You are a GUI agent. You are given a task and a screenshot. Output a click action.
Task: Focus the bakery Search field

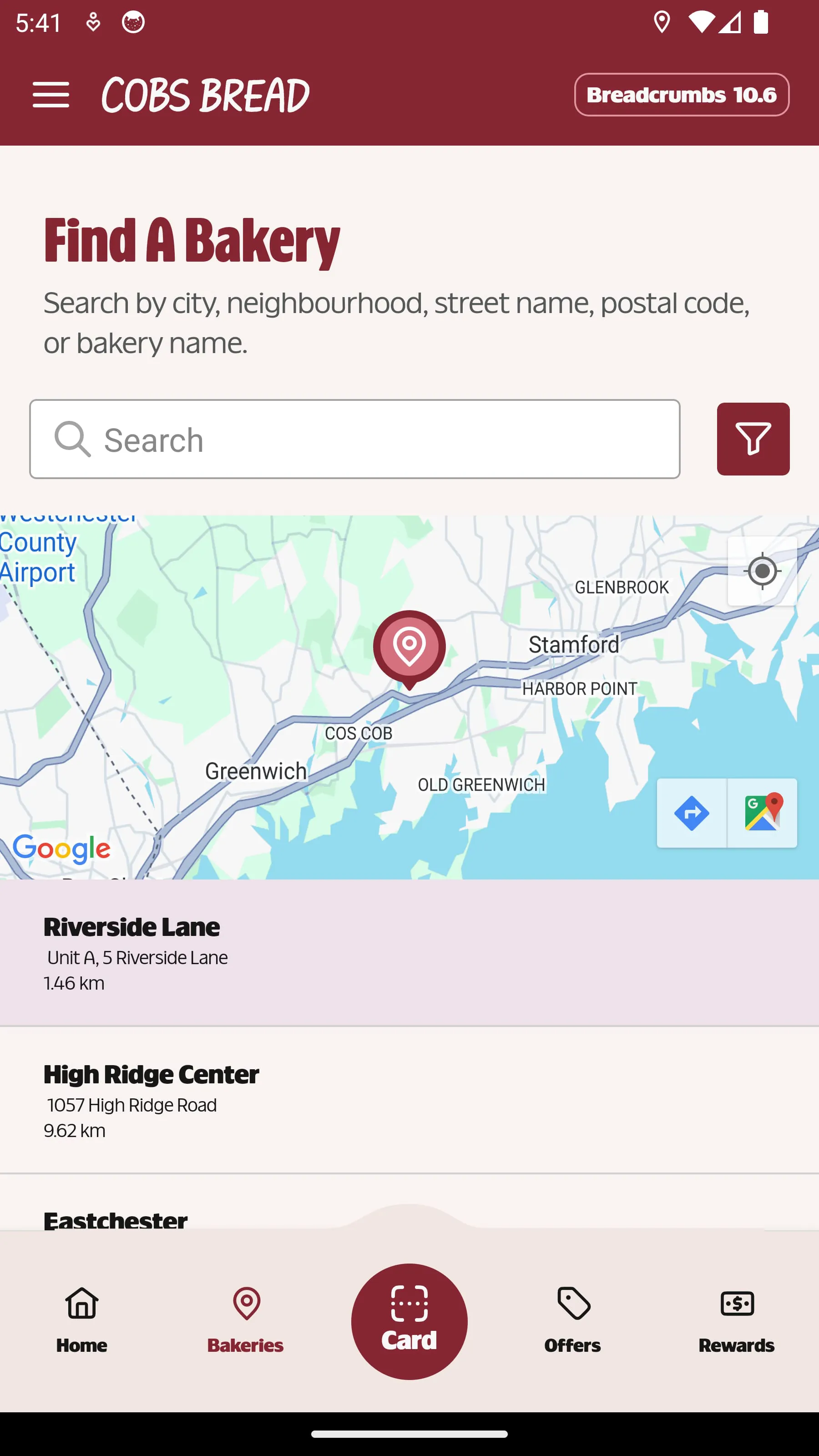[354, 439]
